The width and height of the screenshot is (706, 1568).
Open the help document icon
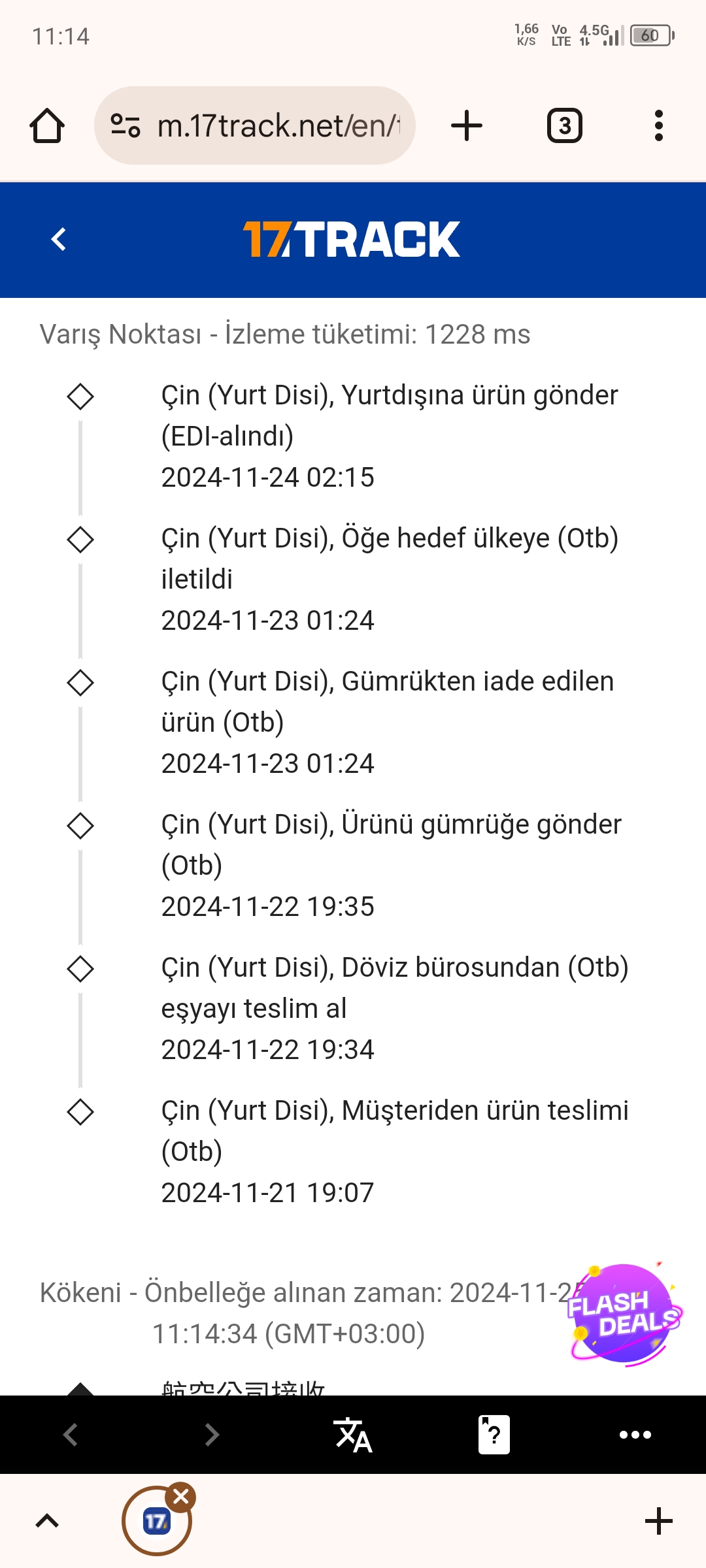coord(494,1435)
